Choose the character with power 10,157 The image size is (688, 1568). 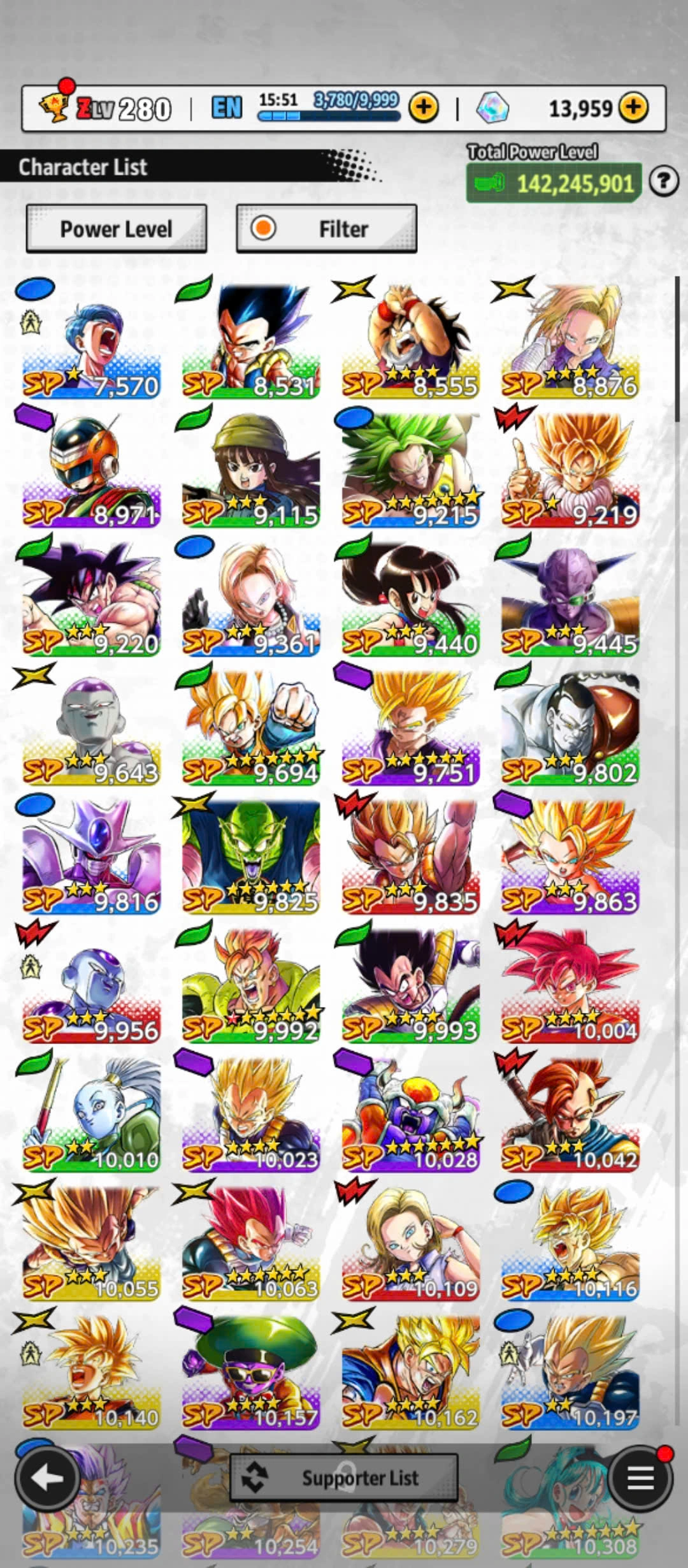[x=251, y=1370]
